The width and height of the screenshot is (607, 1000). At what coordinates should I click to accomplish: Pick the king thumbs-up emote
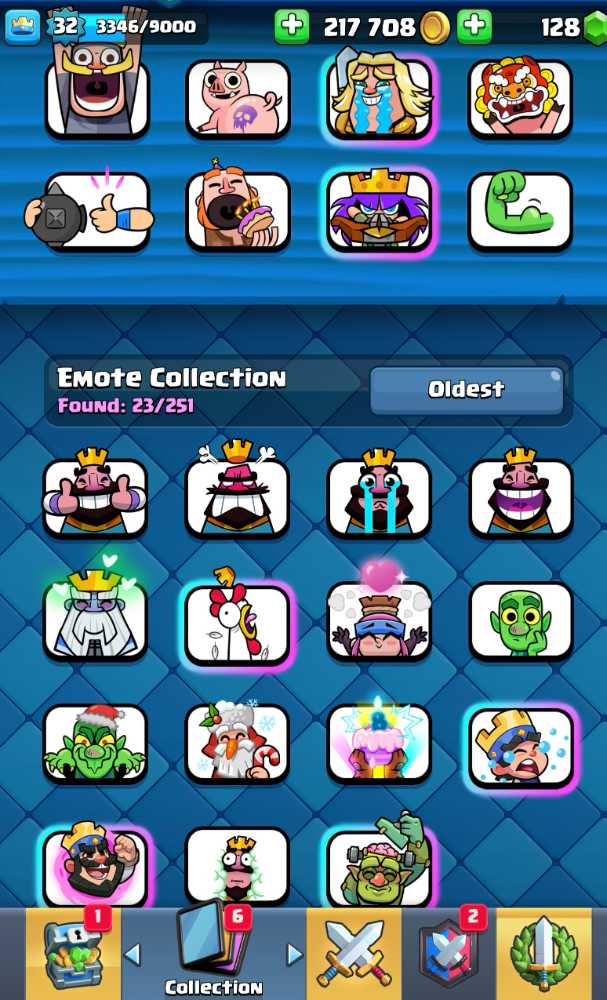click(95, 494)
